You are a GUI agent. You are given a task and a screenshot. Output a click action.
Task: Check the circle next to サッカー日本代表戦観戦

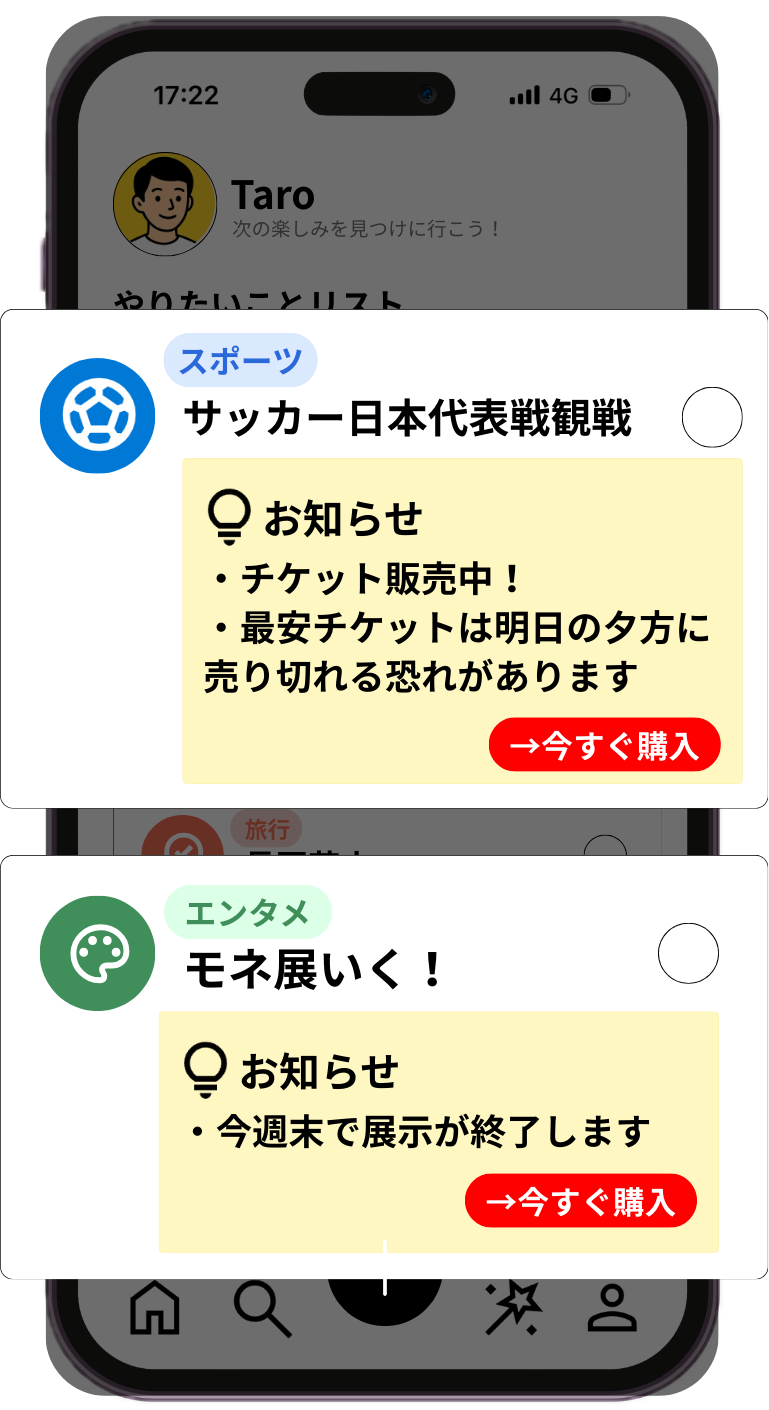(714, 418)
